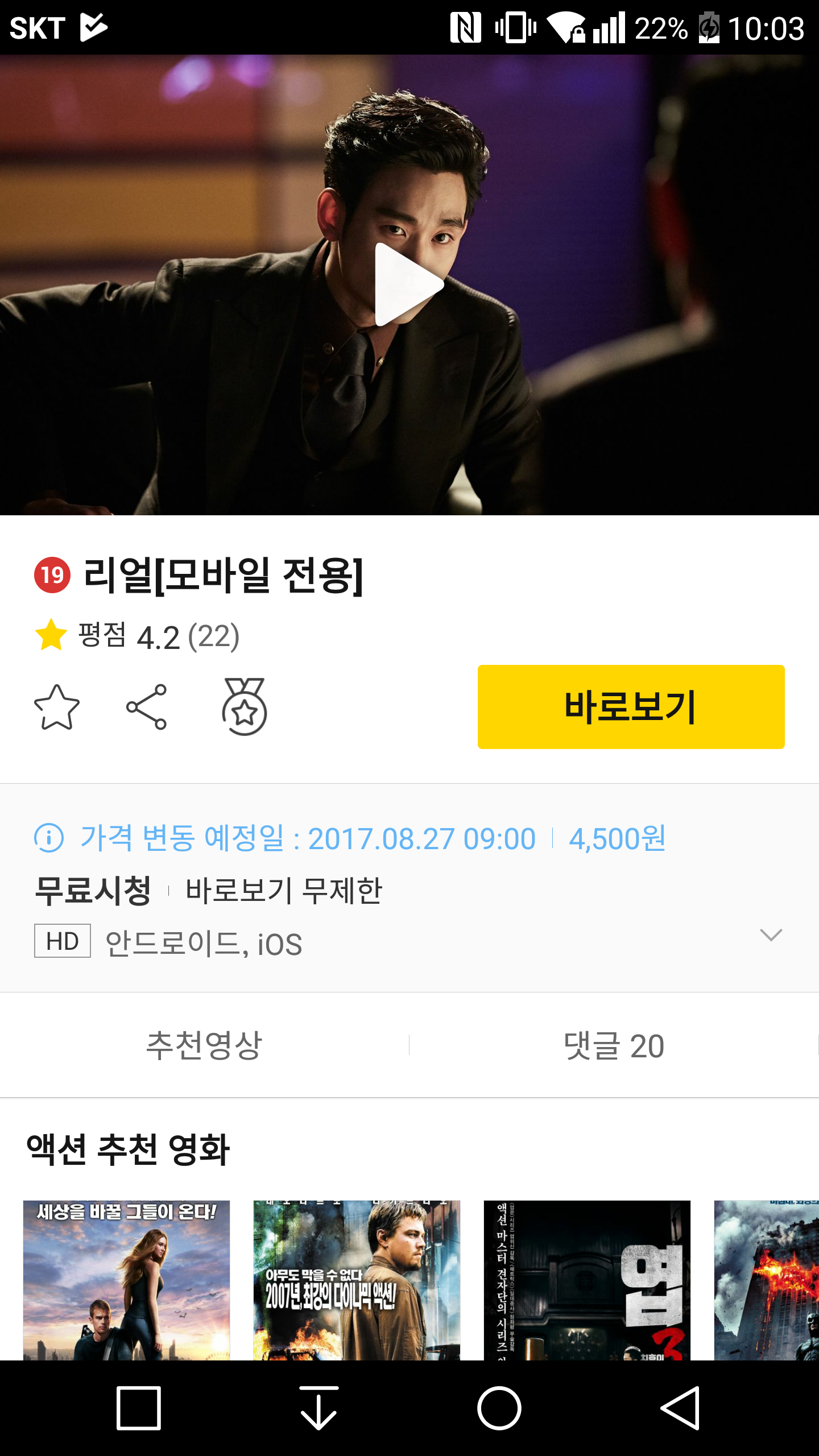Open the 댓글 20 comments tab
The image size is (819, 1456).
tap(614, 1045)
